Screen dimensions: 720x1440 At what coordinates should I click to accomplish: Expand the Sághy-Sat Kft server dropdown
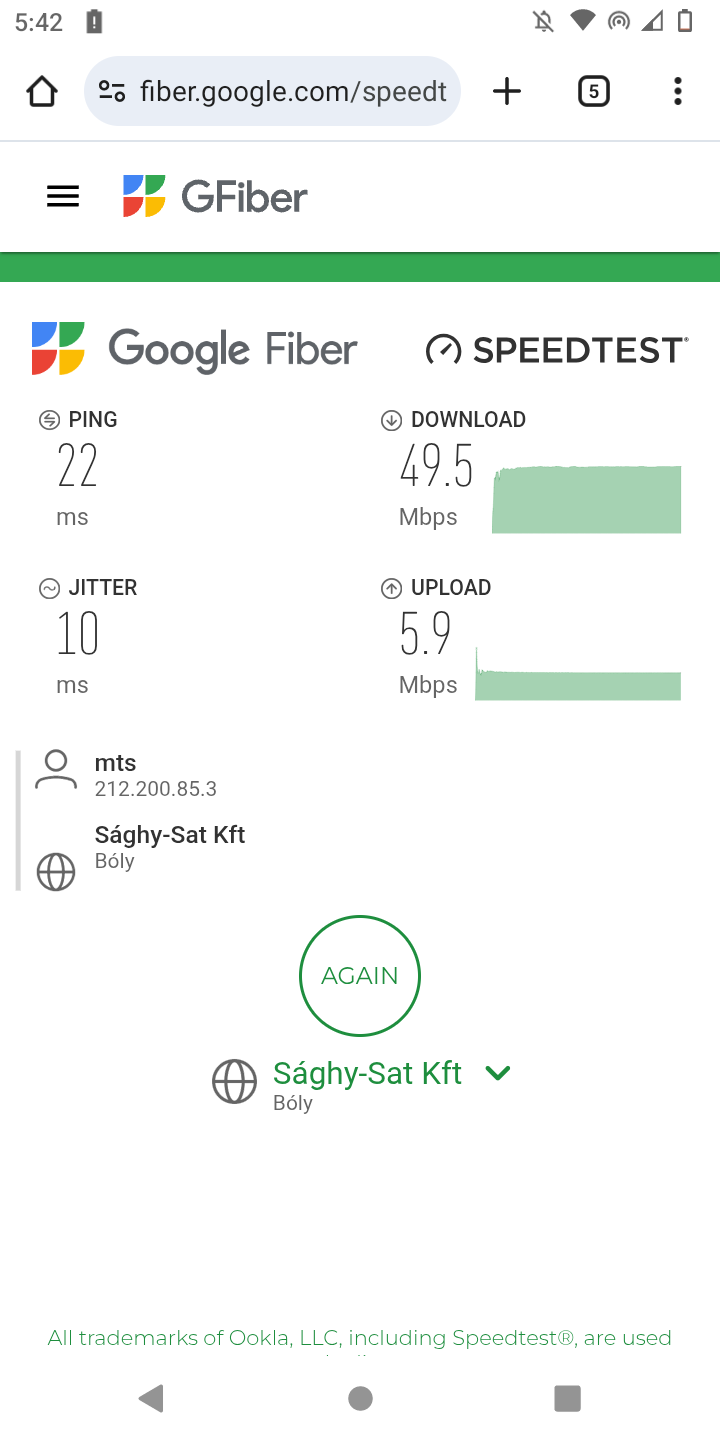[x=498, y=1073]
